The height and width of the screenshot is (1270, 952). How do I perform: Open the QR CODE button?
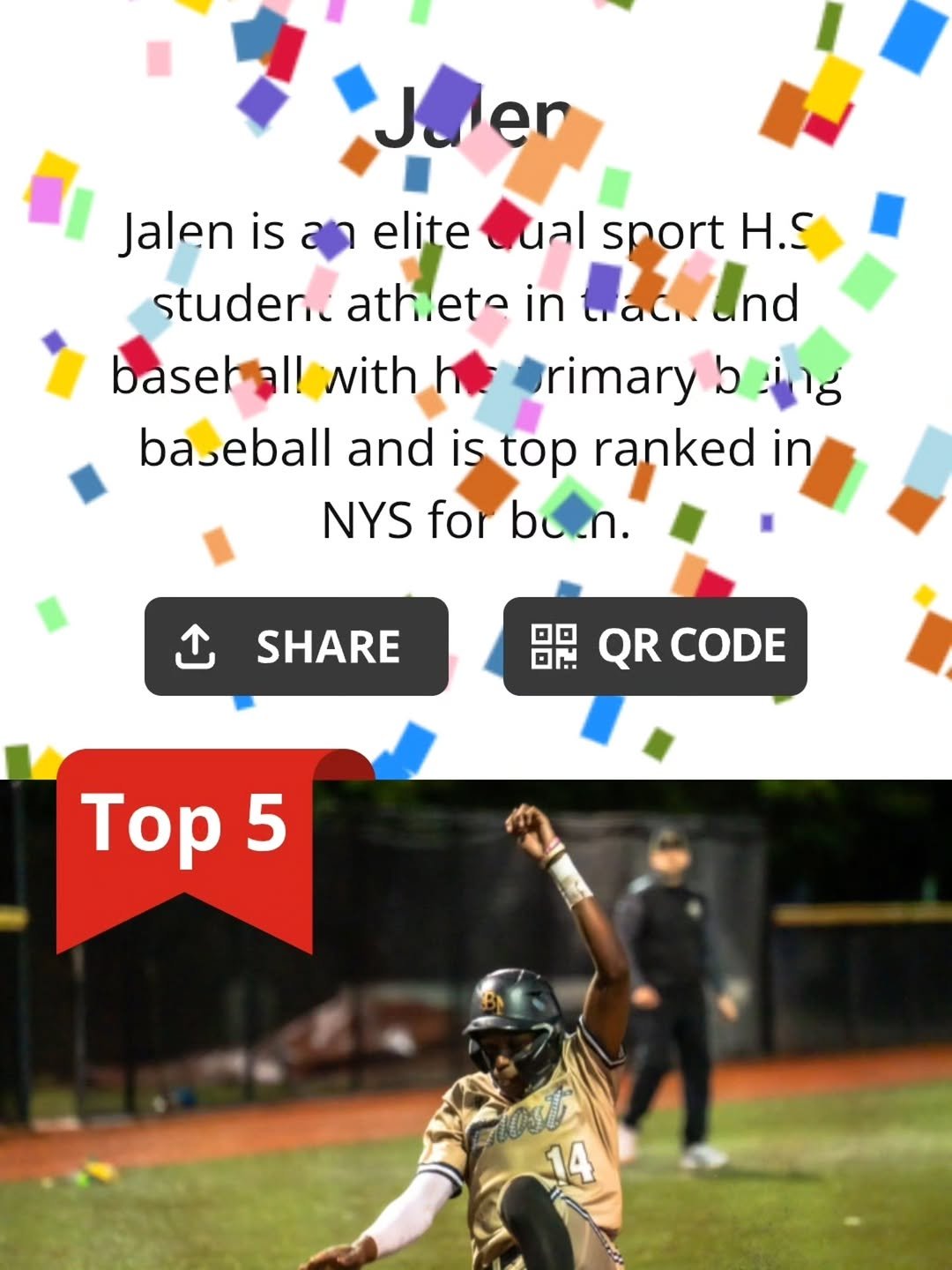pos(655,646)
